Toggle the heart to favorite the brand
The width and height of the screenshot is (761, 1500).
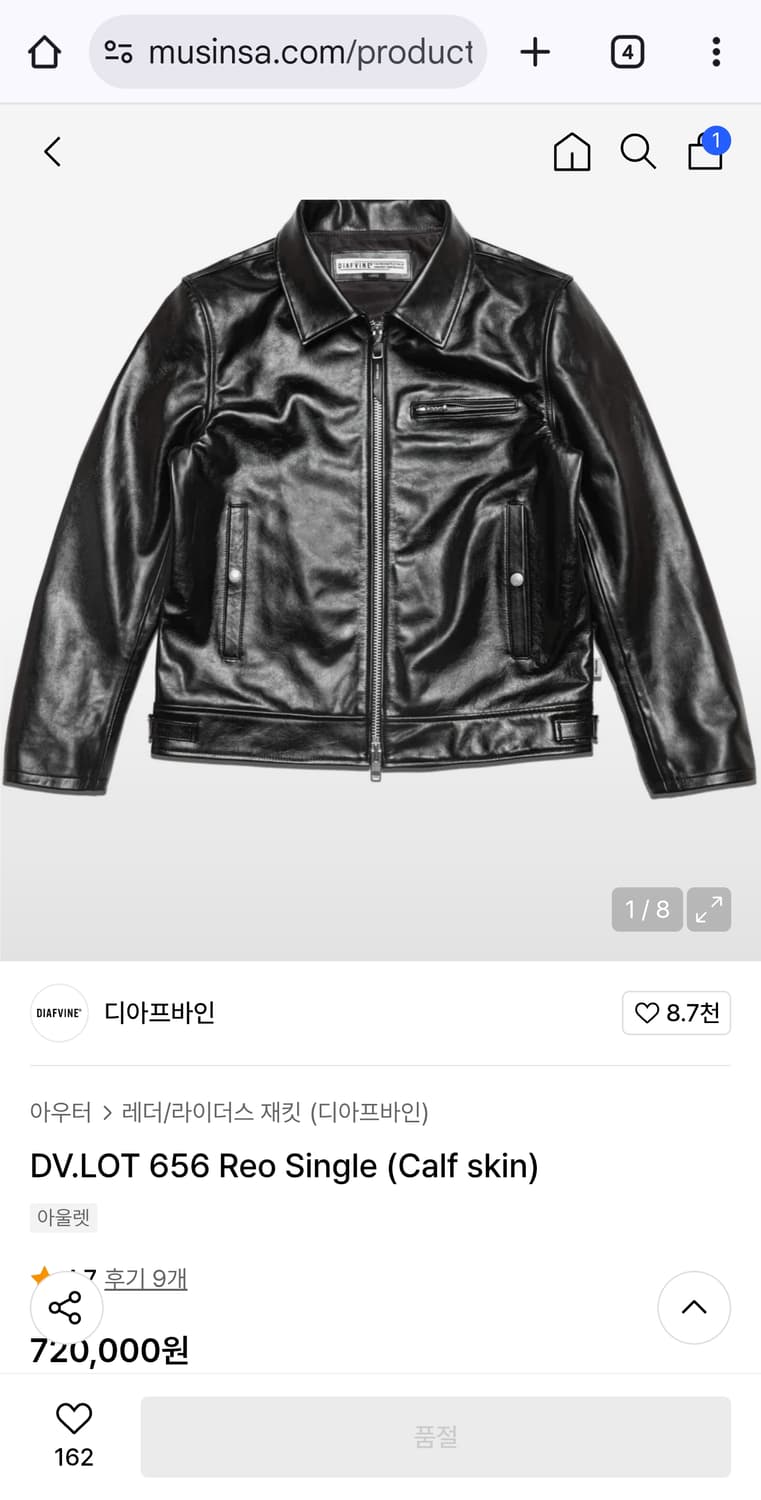[x=676, y=1013]
